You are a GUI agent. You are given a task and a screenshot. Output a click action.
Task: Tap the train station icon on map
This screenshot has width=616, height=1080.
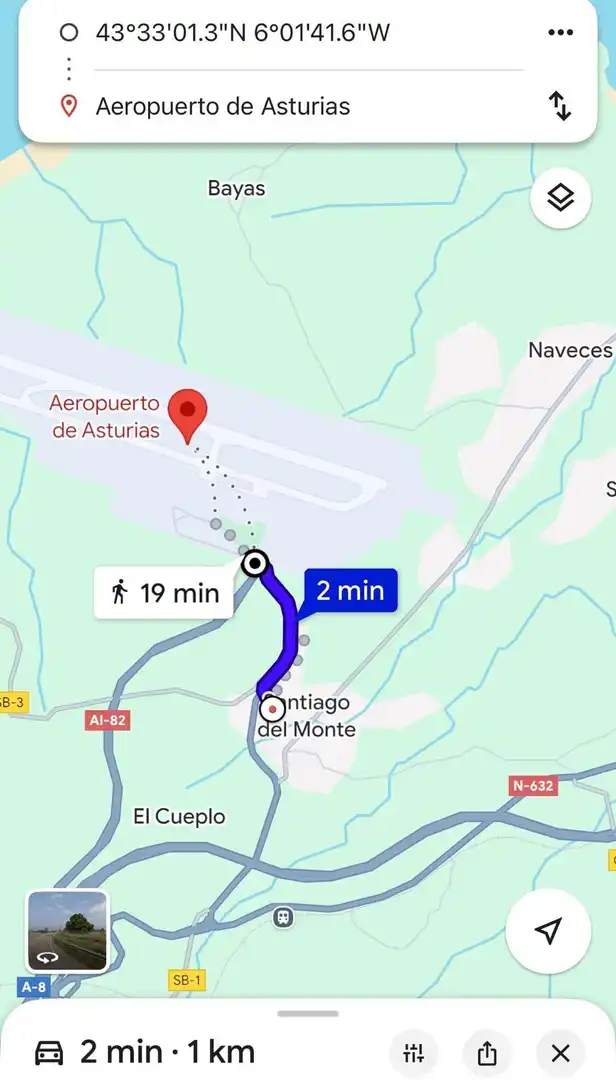click(x=283, y=917)
